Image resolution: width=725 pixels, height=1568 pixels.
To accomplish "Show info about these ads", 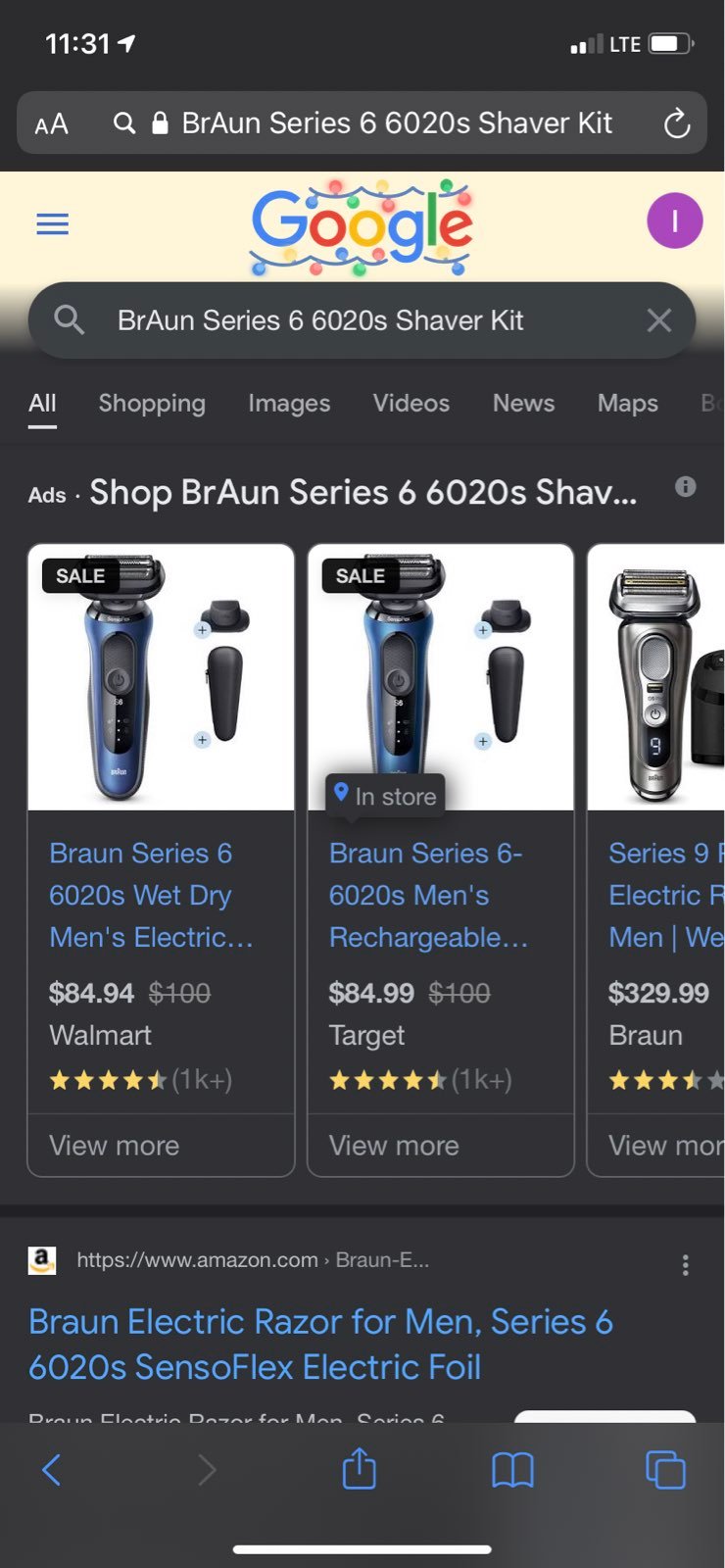I will (x=686, y=487).
